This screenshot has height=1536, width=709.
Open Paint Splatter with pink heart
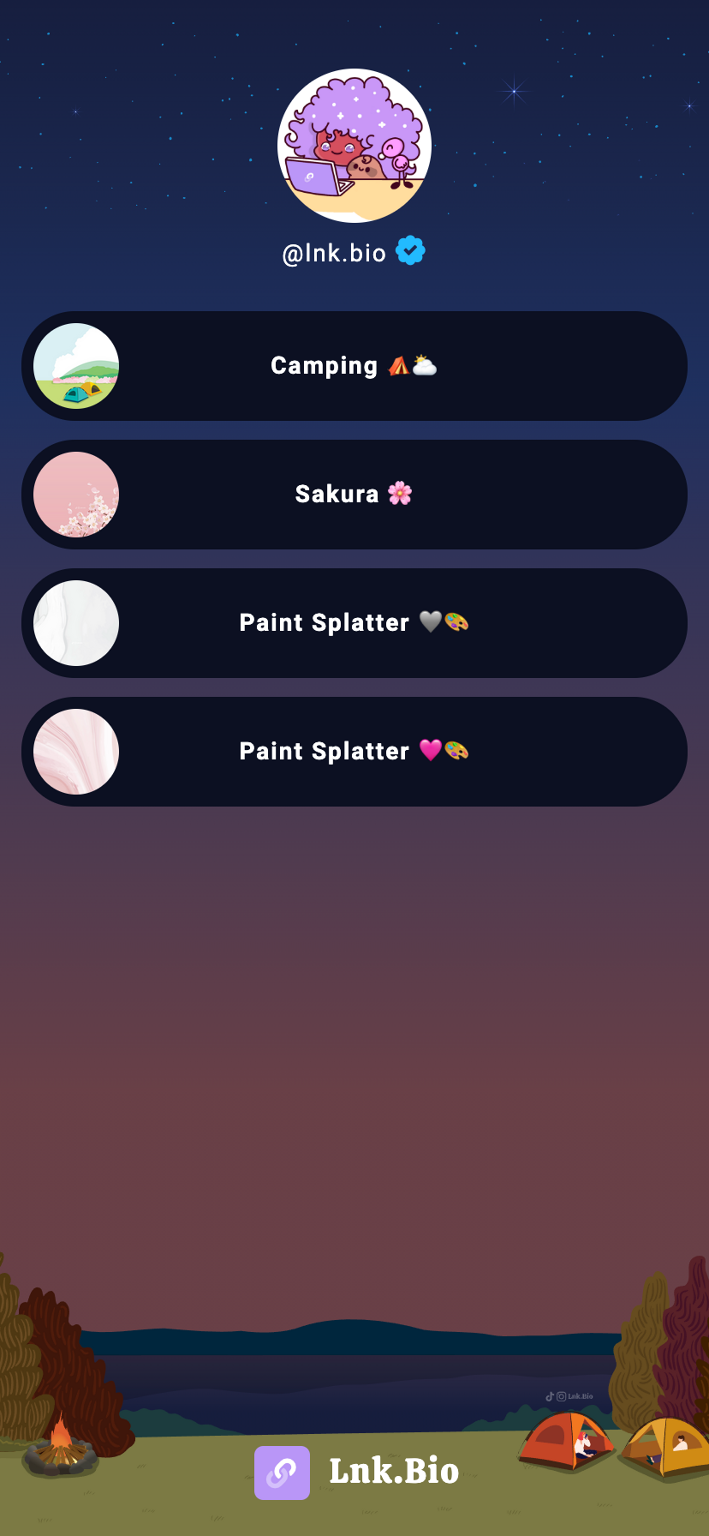354,751
